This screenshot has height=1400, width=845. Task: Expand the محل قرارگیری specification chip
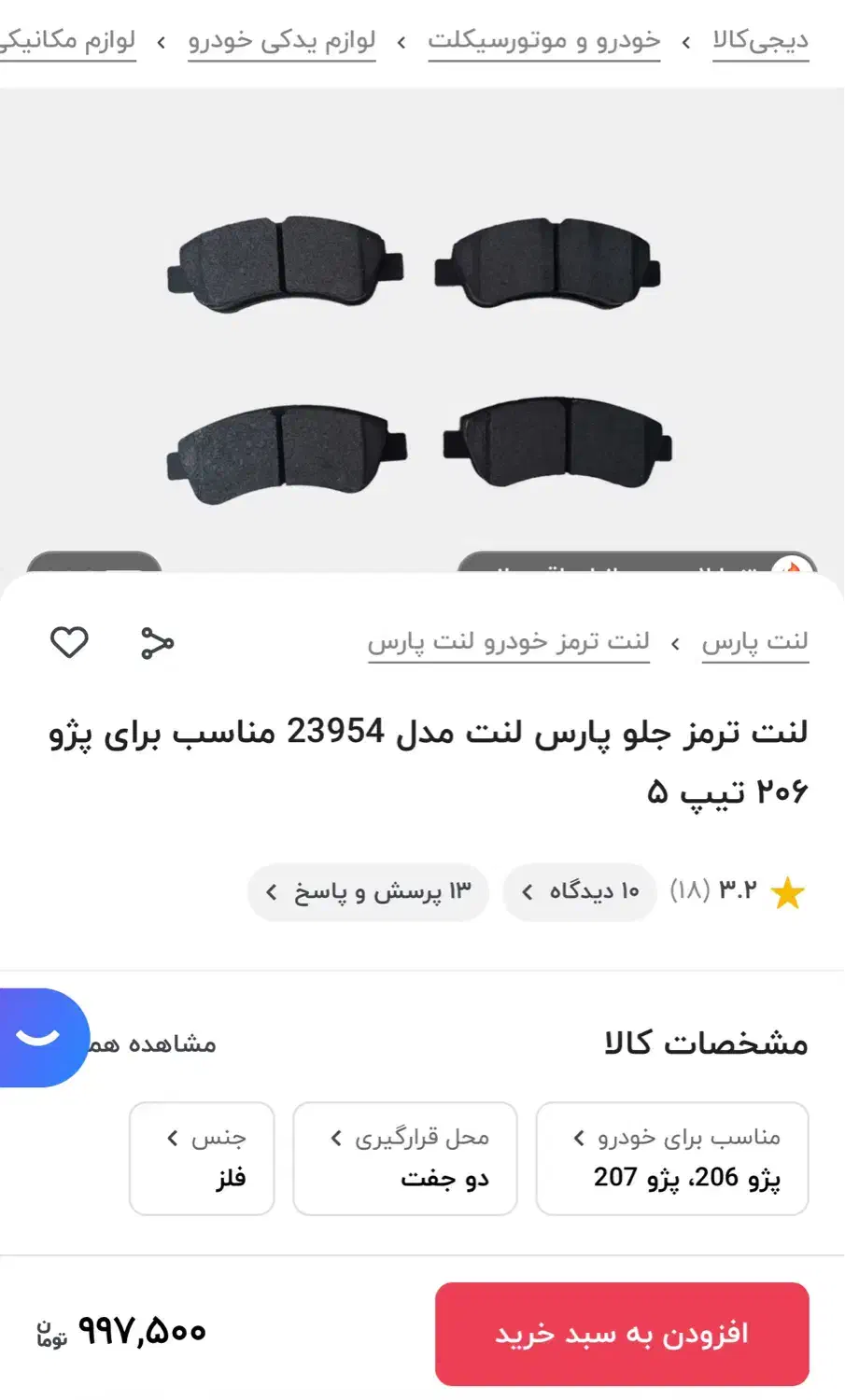[x=405, y=1158]
